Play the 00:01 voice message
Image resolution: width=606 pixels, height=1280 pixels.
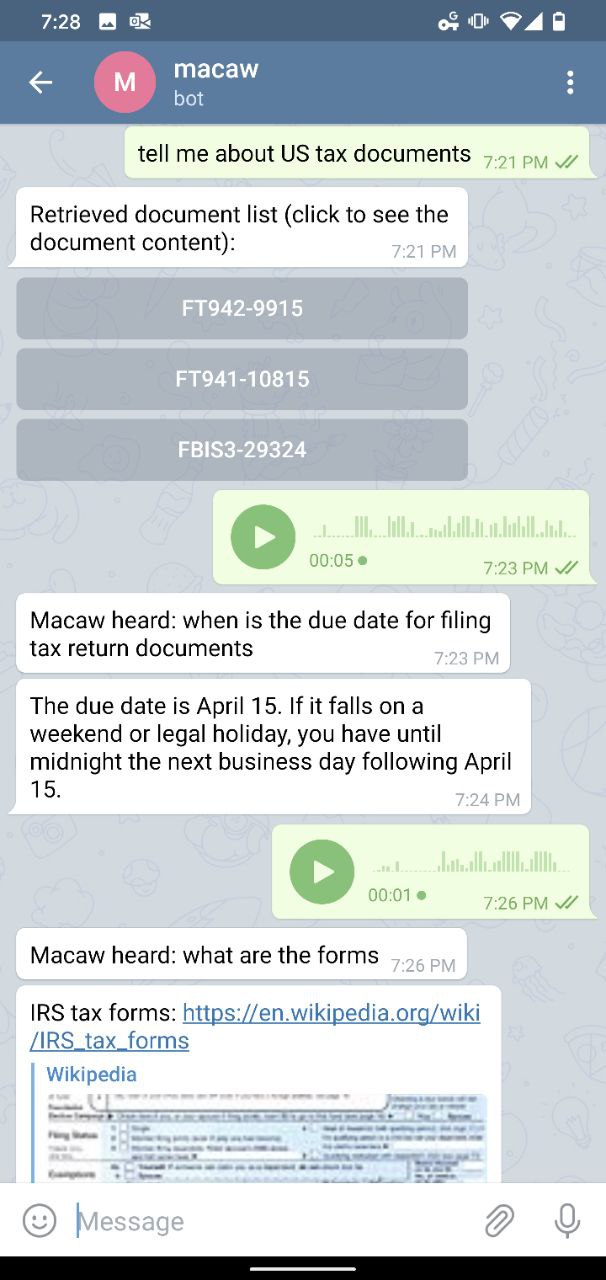pos(322,872)
